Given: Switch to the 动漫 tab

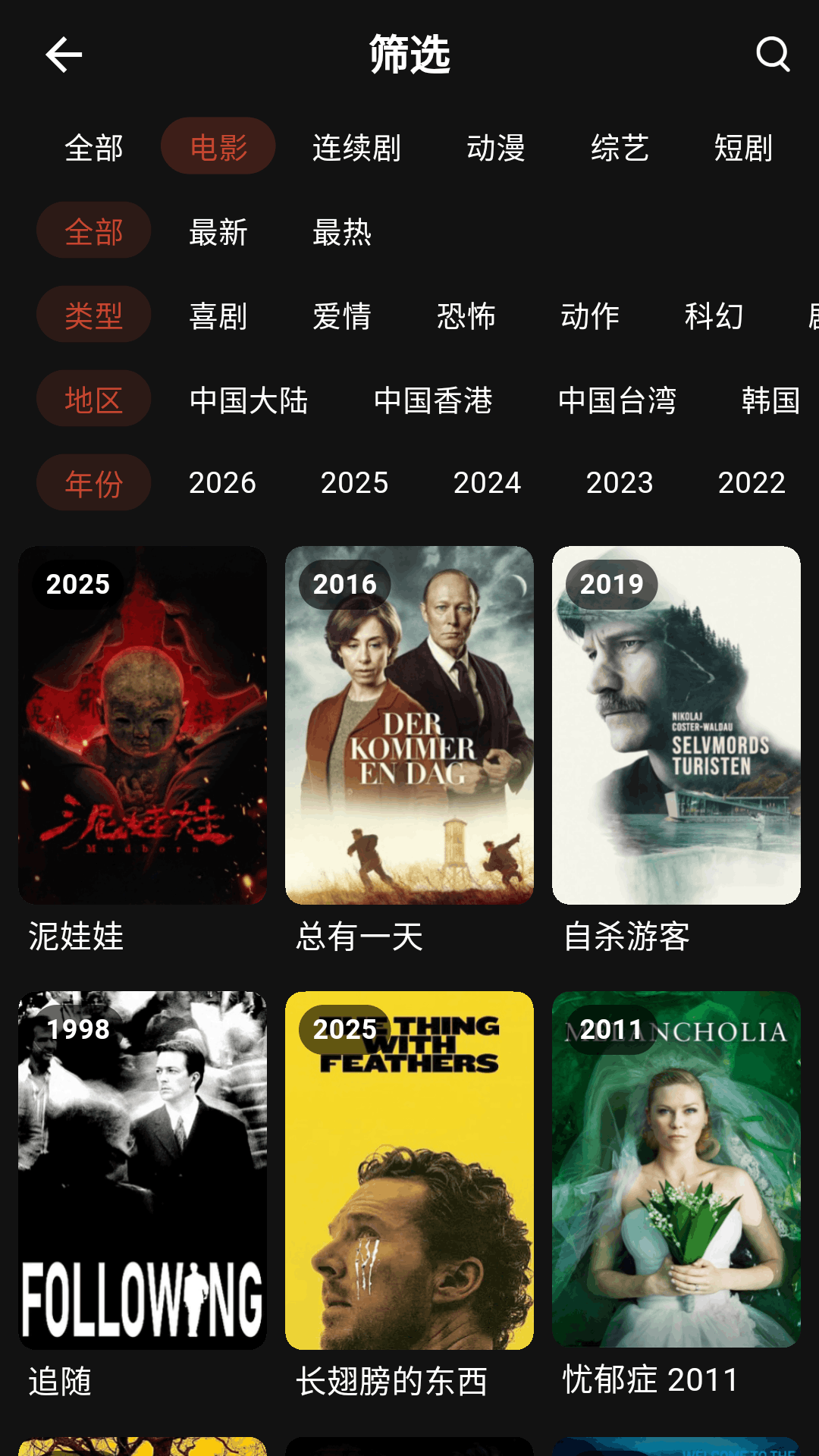Looking at the screenshot, I should point(497,149).
